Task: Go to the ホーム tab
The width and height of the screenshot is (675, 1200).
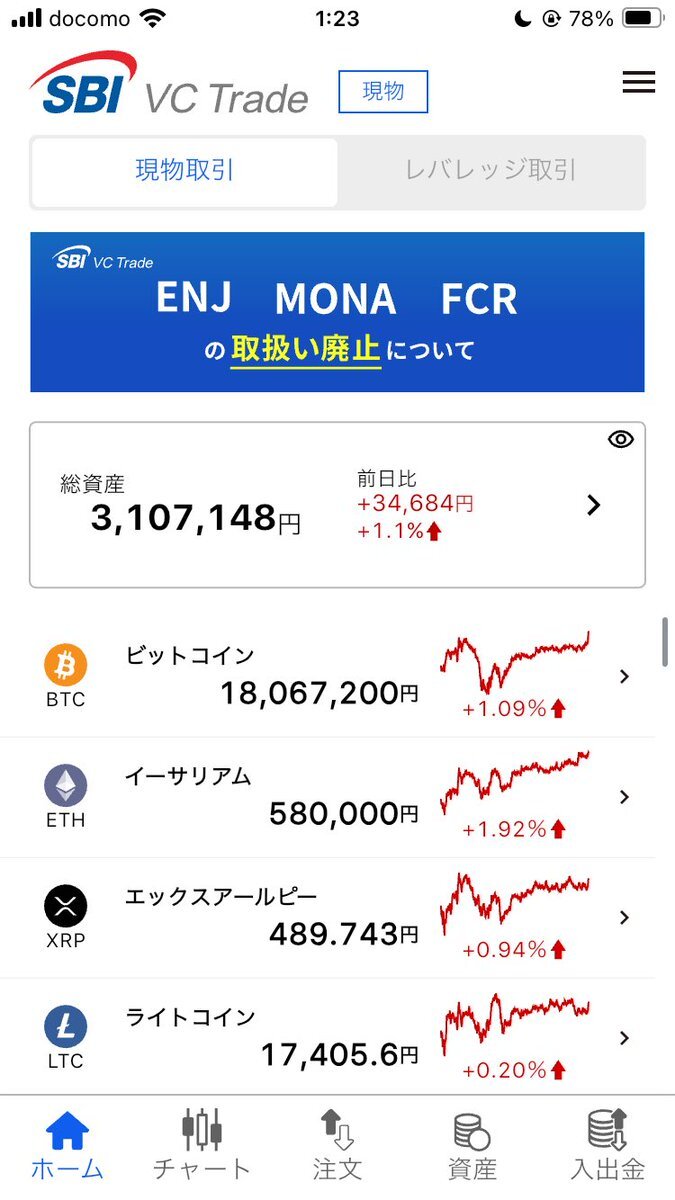Action: tap(67, 1146)
